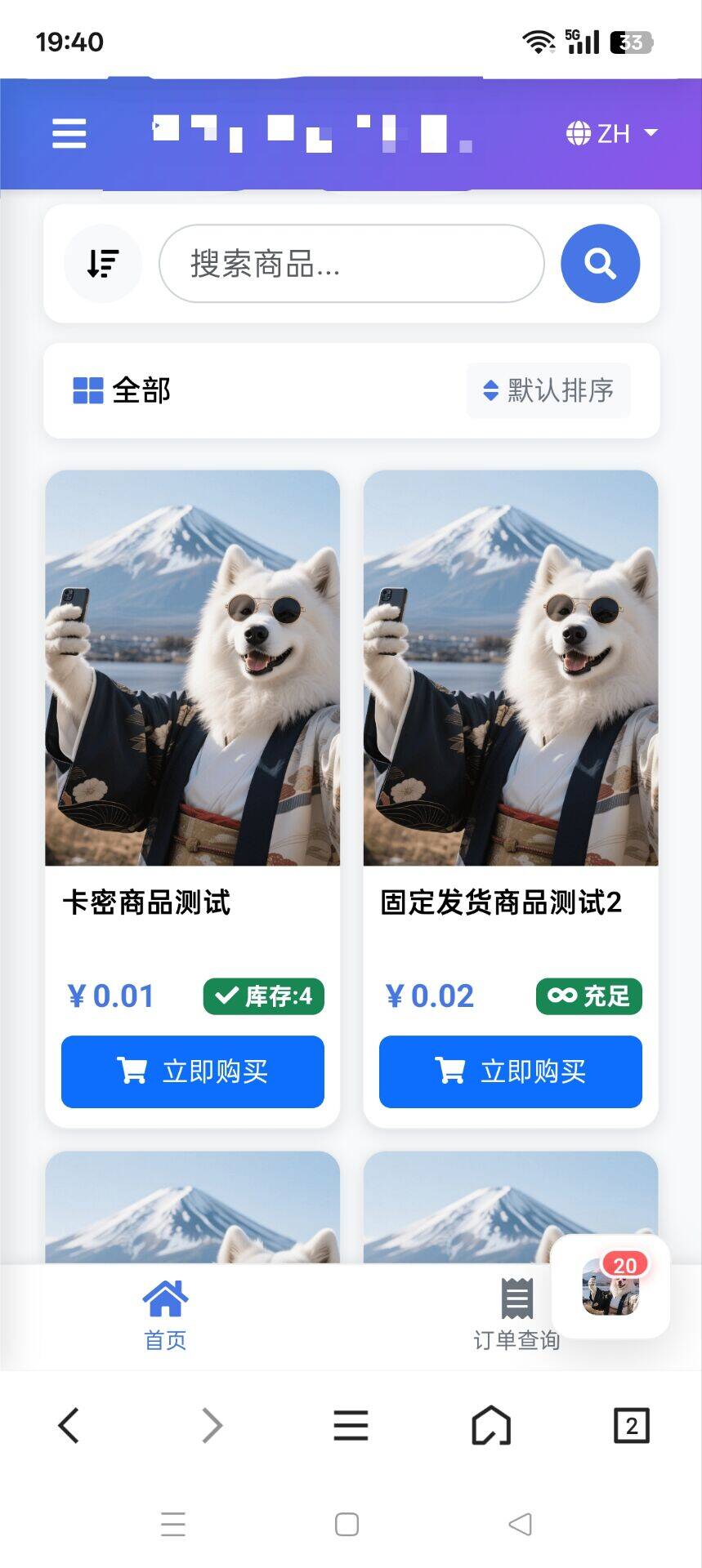The height and width of the screenshot is (1568, 702).
Task: Open the browser's tab switcher showing 2
Action: tap(631, 1426)
